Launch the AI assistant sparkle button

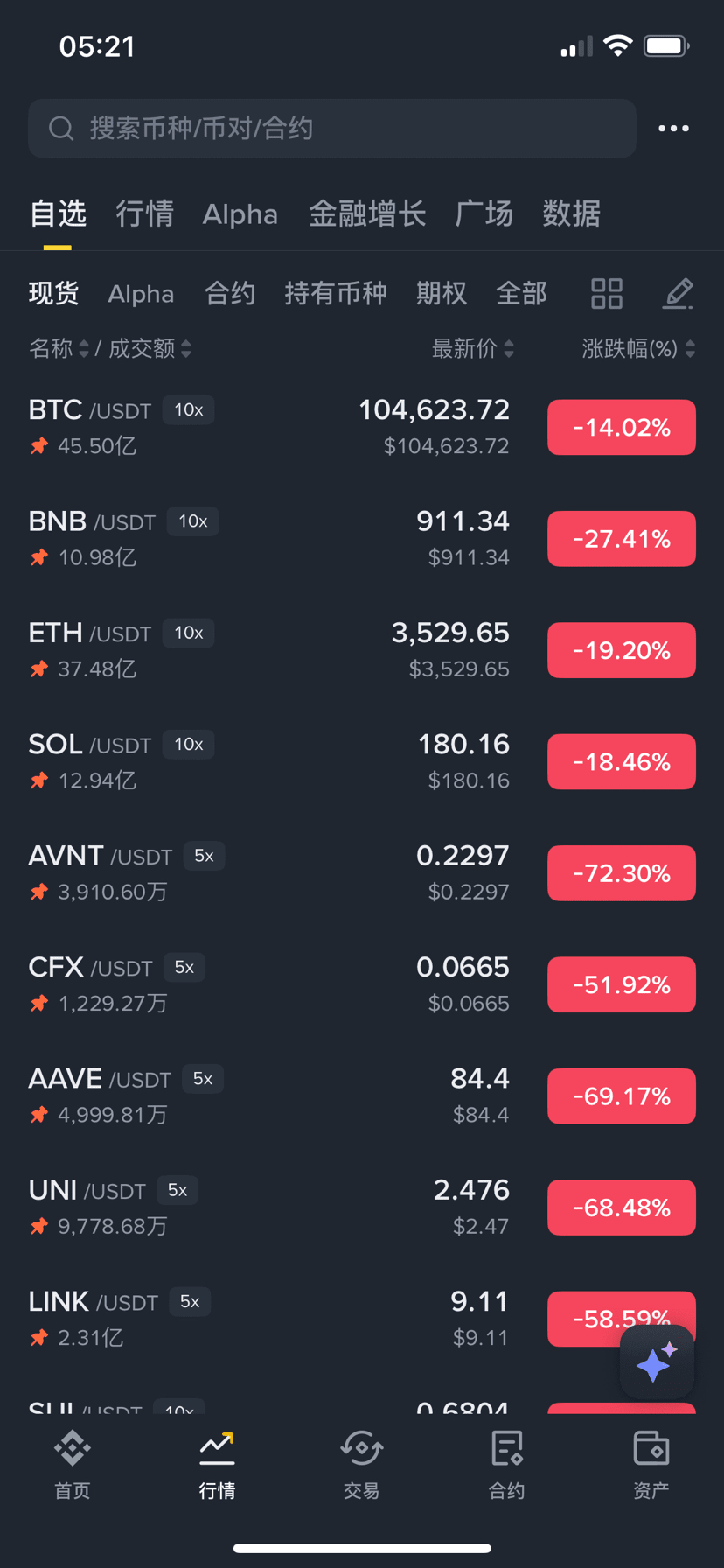pos(657,1362)
